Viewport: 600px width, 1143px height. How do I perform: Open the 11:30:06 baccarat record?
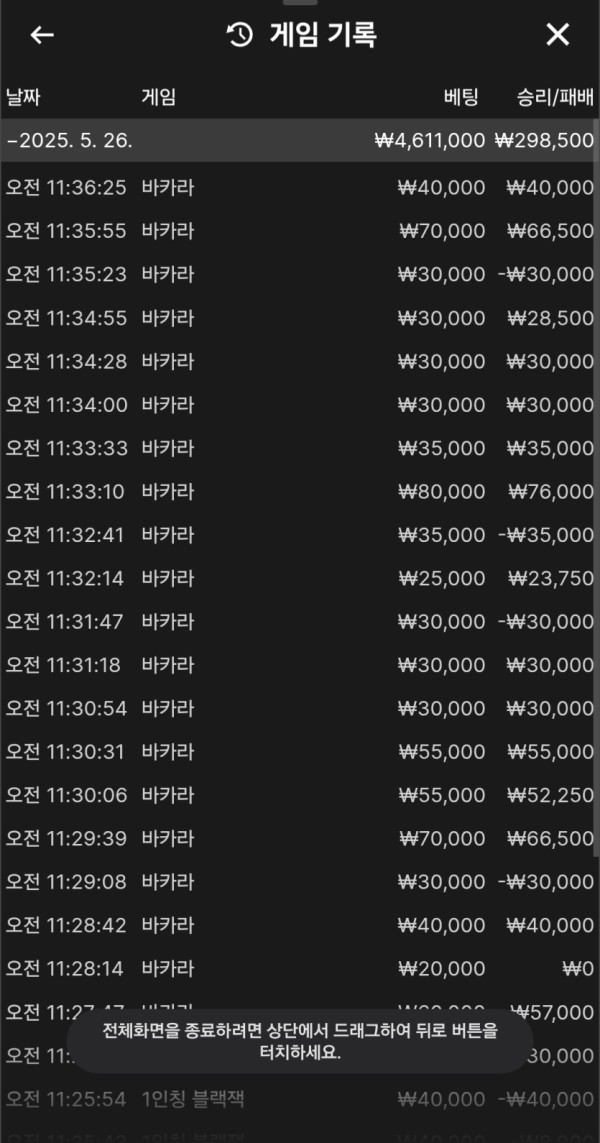coord(299,795)
